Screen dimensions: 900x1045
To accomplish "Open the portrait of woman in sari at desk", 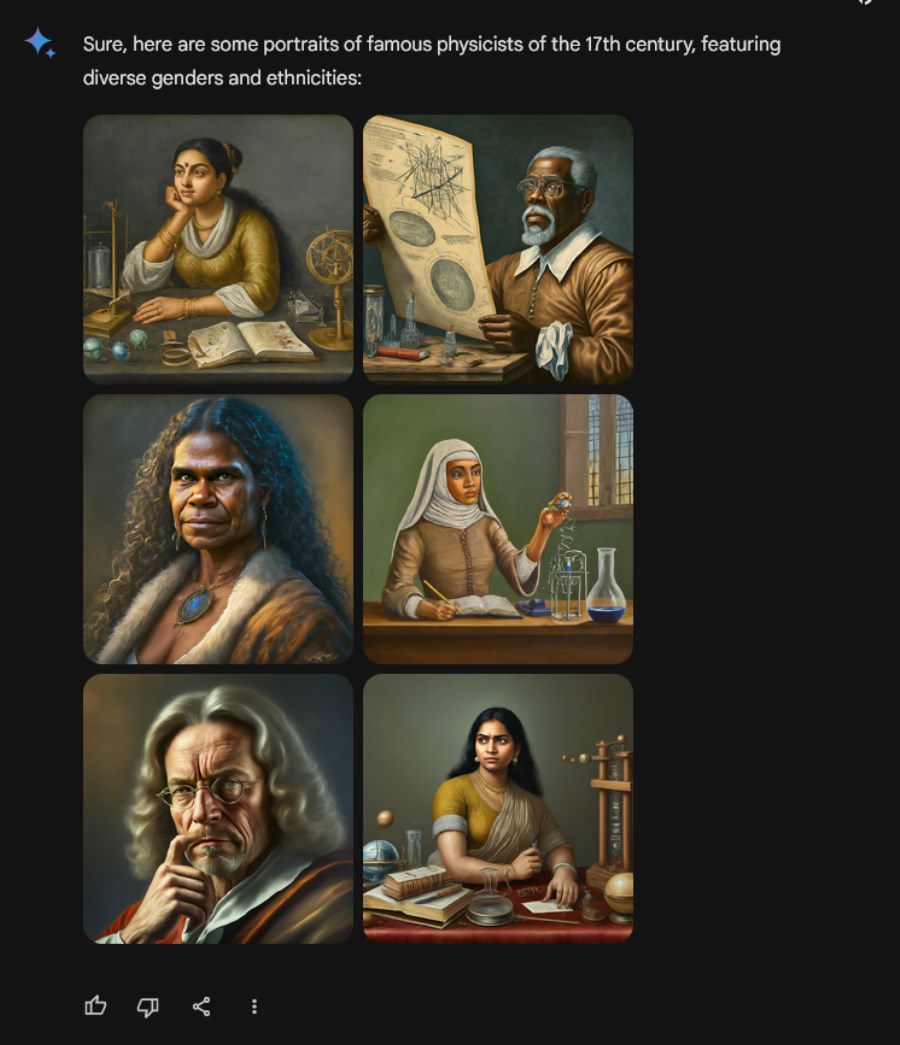I will [x=498, y=809].
